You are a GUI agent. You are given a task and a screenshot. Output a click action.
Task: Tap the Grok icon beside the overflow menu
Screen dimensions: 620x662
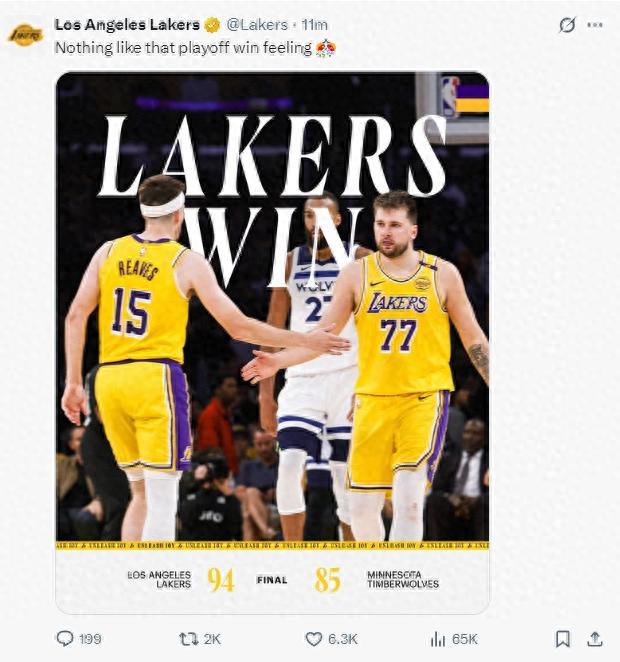(567, 25)
